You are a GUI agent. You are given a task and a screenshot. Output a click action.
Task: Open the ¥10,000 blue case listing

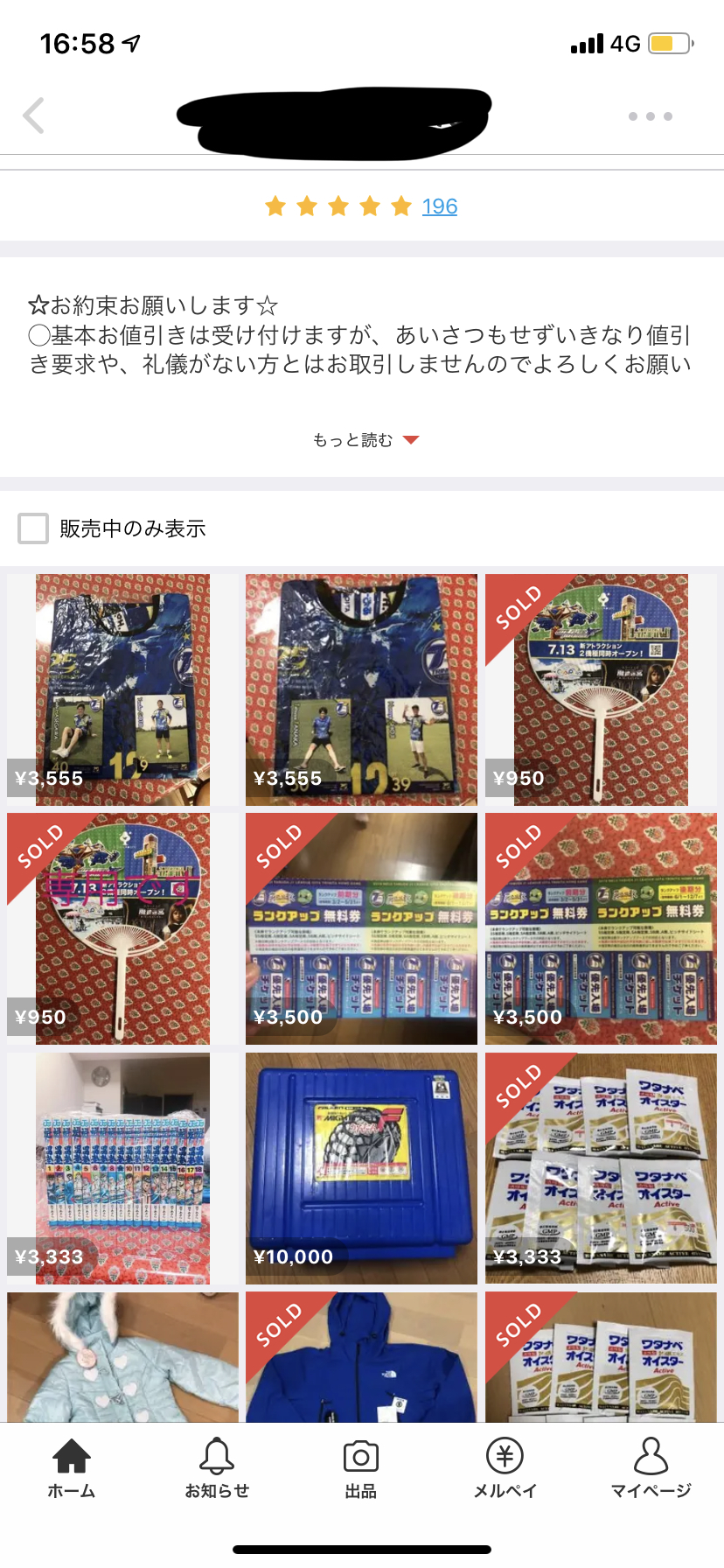[361, 1168]
